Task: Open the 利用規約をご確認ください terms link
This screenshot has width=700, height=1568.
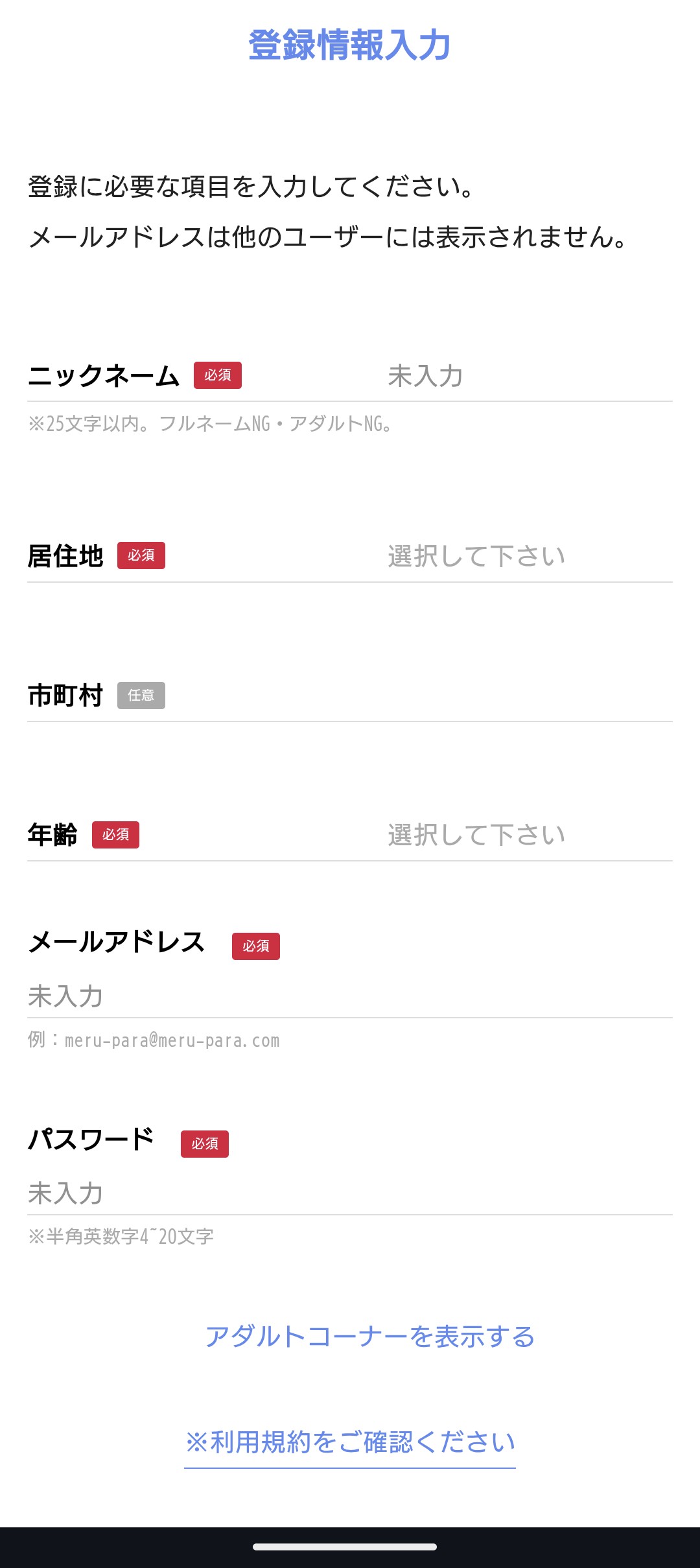Action: (x=350, y=1442)
